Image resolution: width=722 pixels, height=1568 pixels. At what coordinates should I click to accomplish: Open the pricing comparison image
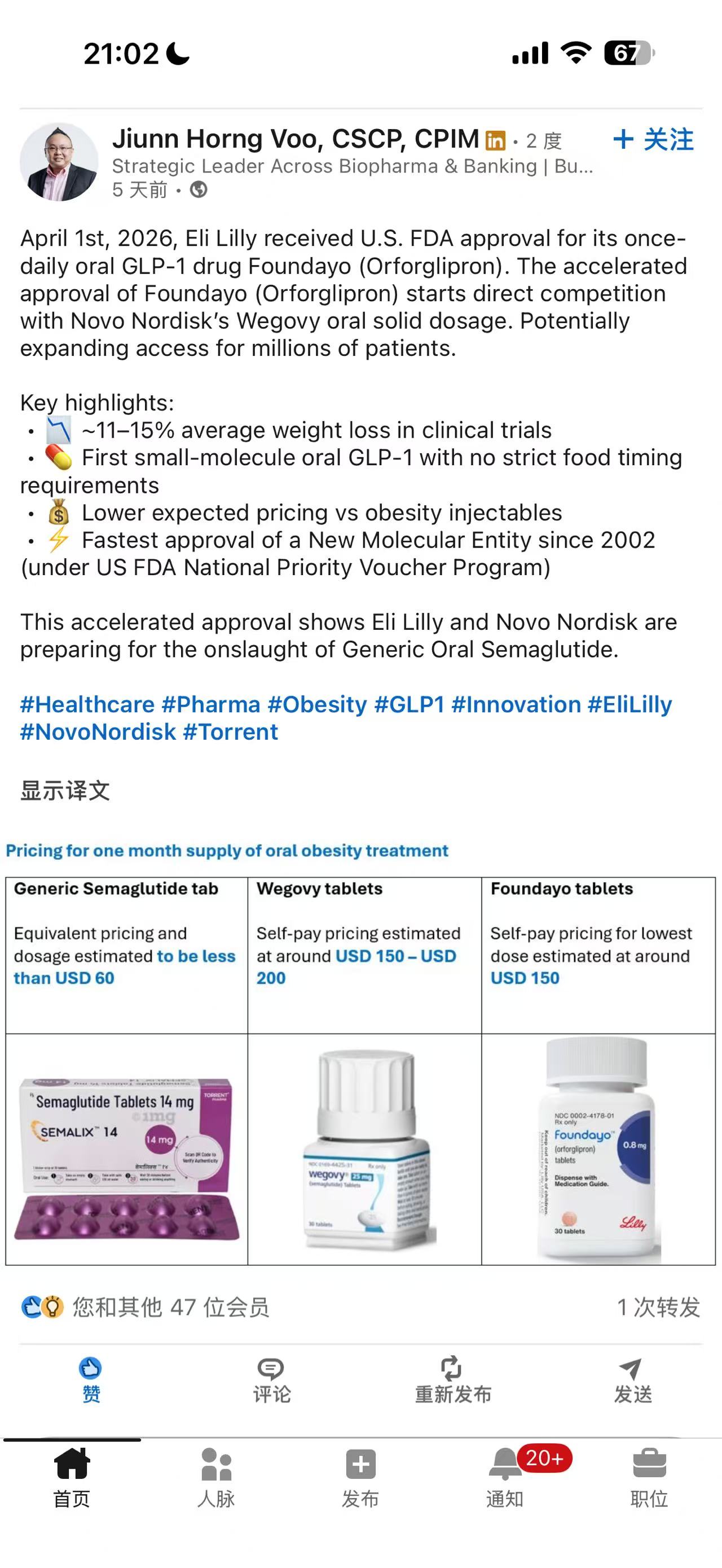[x=360, y=1059]
